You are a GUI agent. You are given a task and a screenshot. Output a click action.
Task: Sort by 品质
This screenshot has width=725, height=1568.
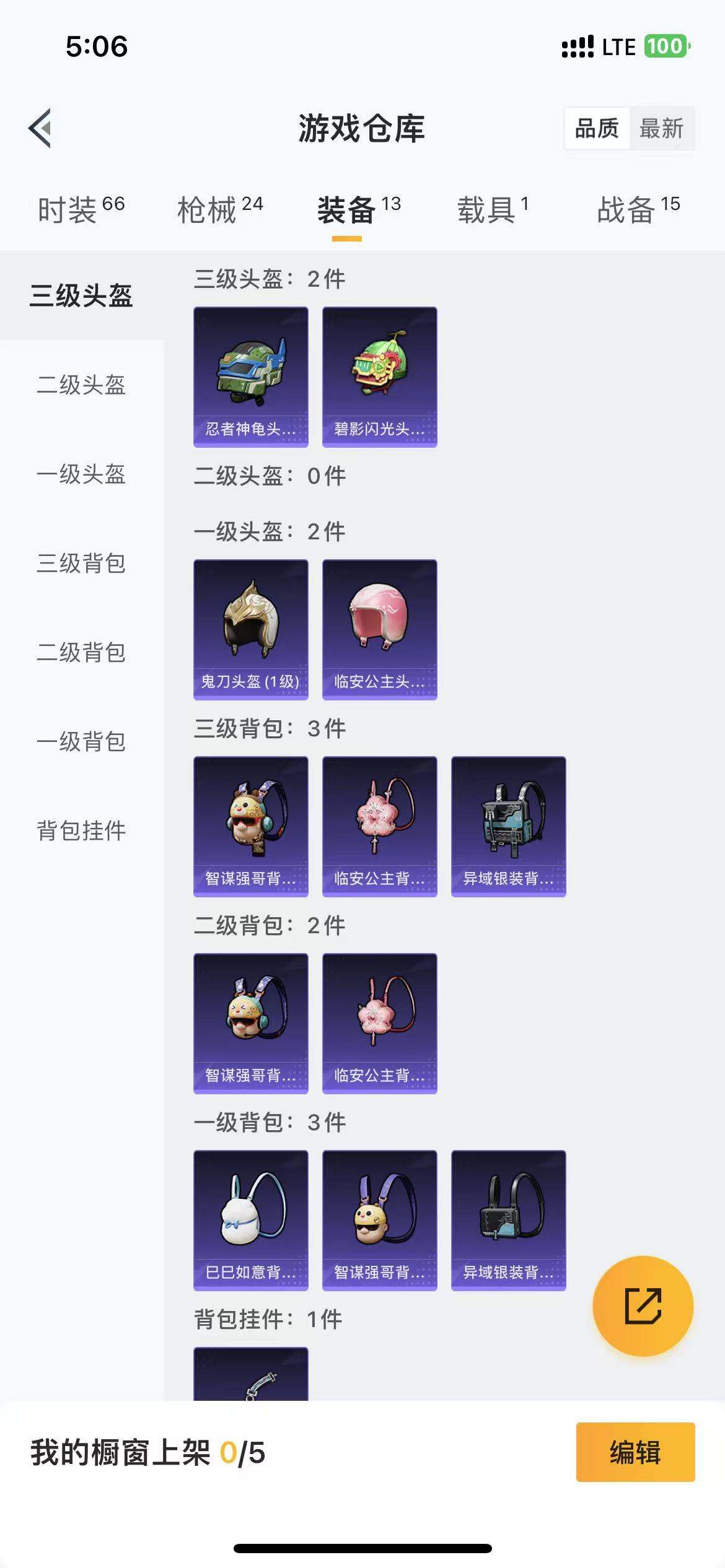(x=597, y=129)
